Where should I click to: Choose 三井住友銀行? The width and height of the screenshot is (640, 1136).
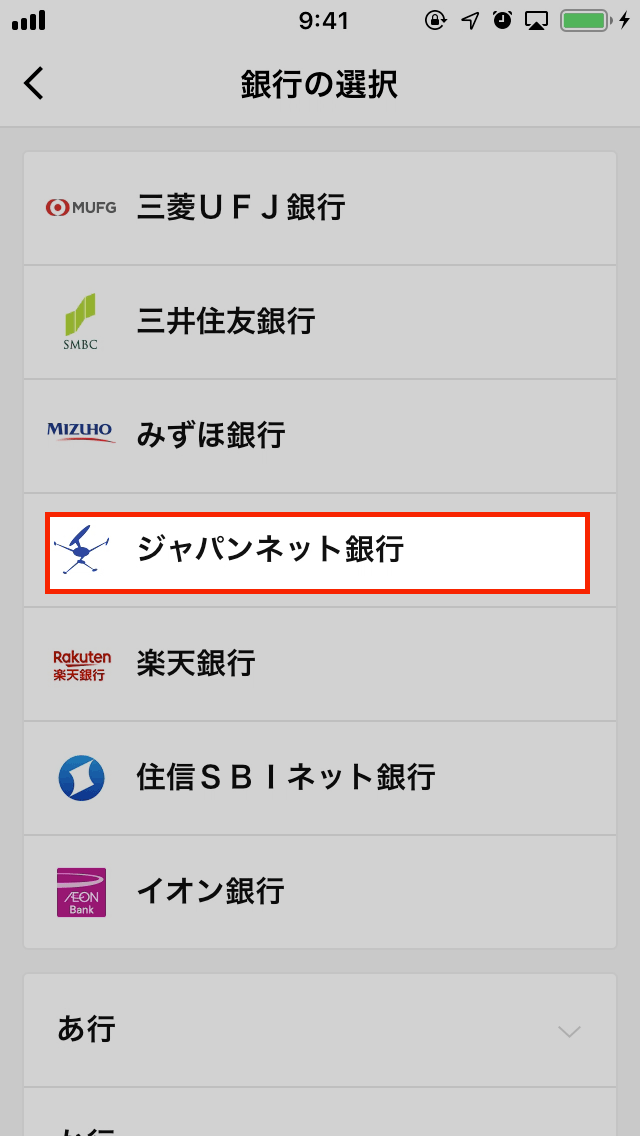320,322
